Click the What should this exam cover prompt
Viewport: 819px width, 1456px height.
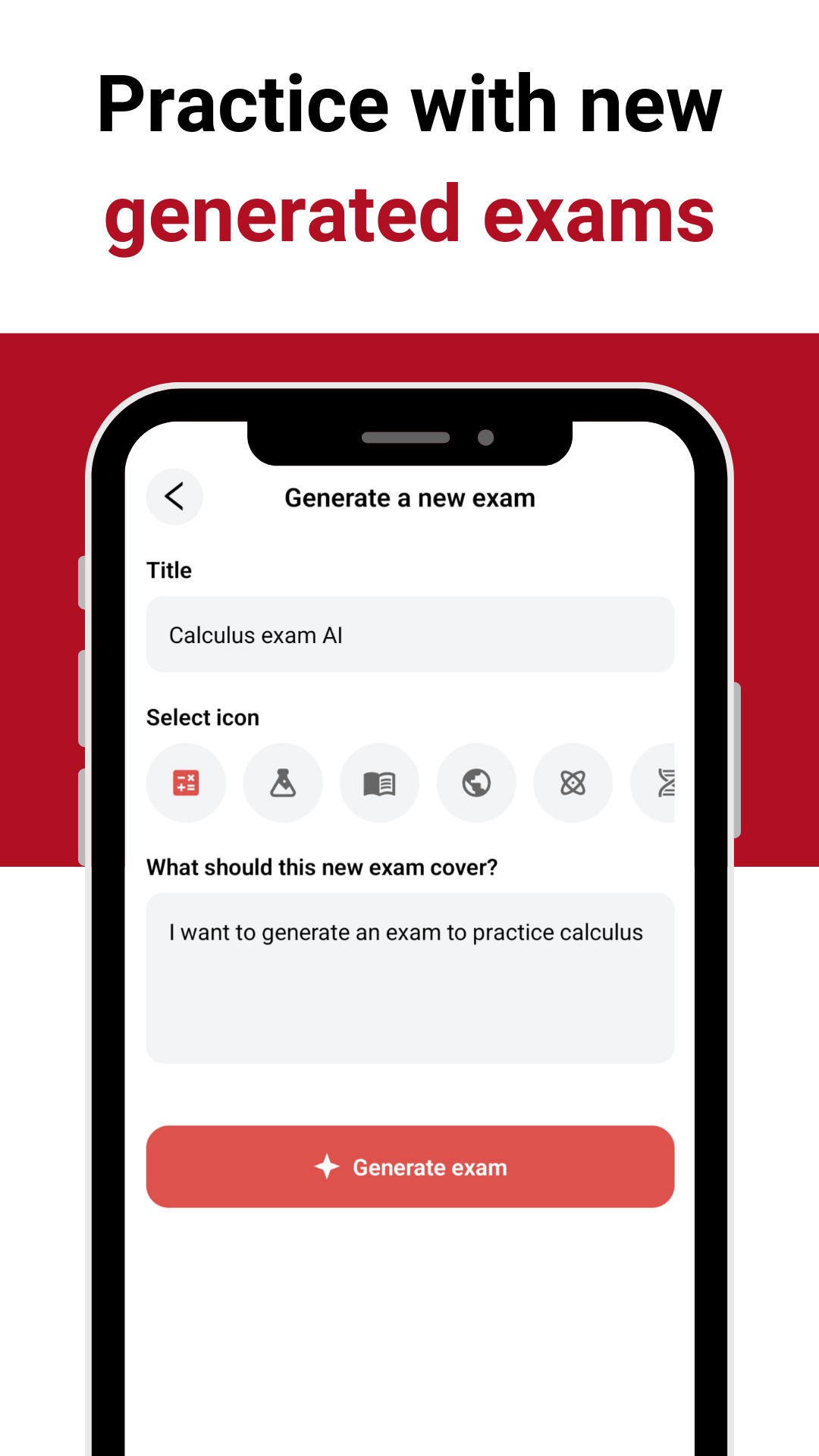[x=322, y=866]
